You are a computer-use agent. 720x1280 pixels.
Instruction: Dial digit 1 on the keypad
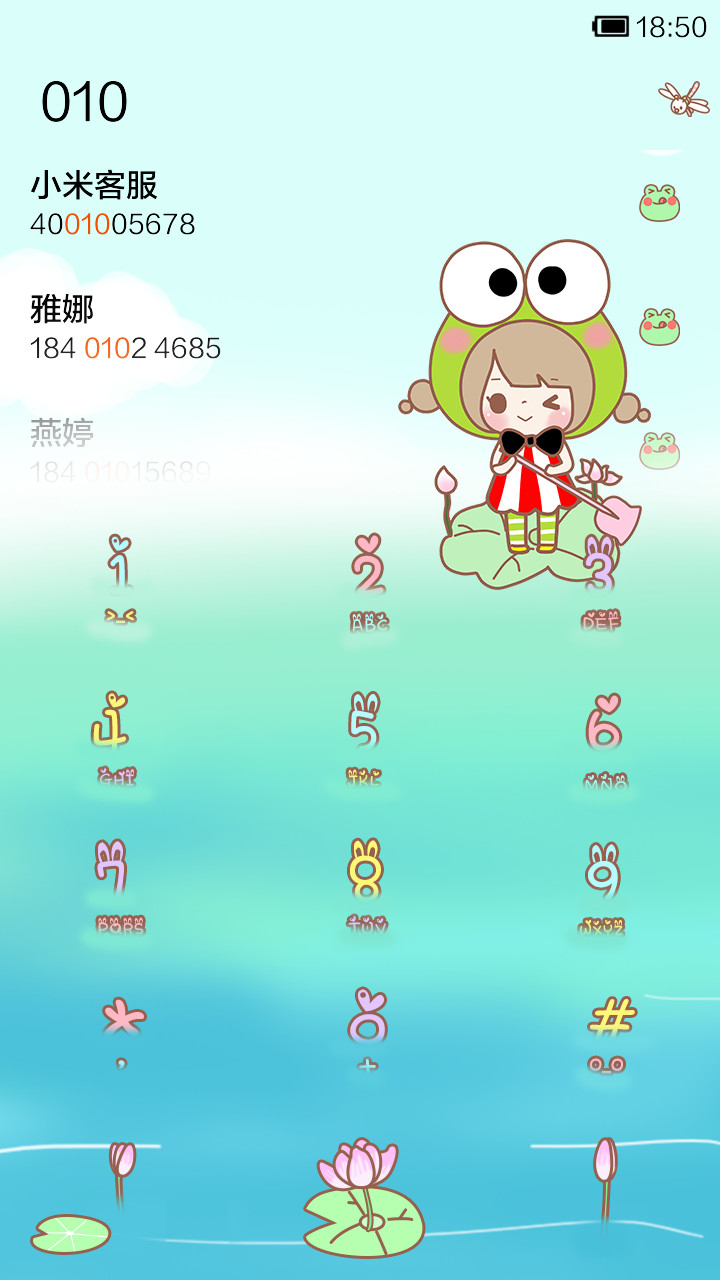pos(120,585)
